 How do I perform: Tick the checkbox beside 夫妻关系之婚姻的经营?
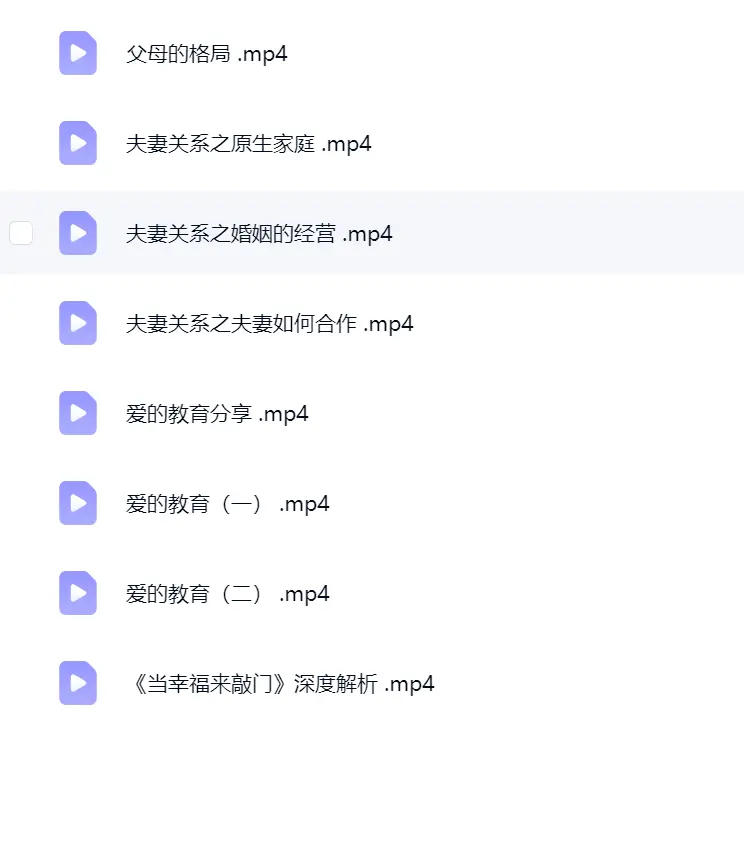(21, 233)
